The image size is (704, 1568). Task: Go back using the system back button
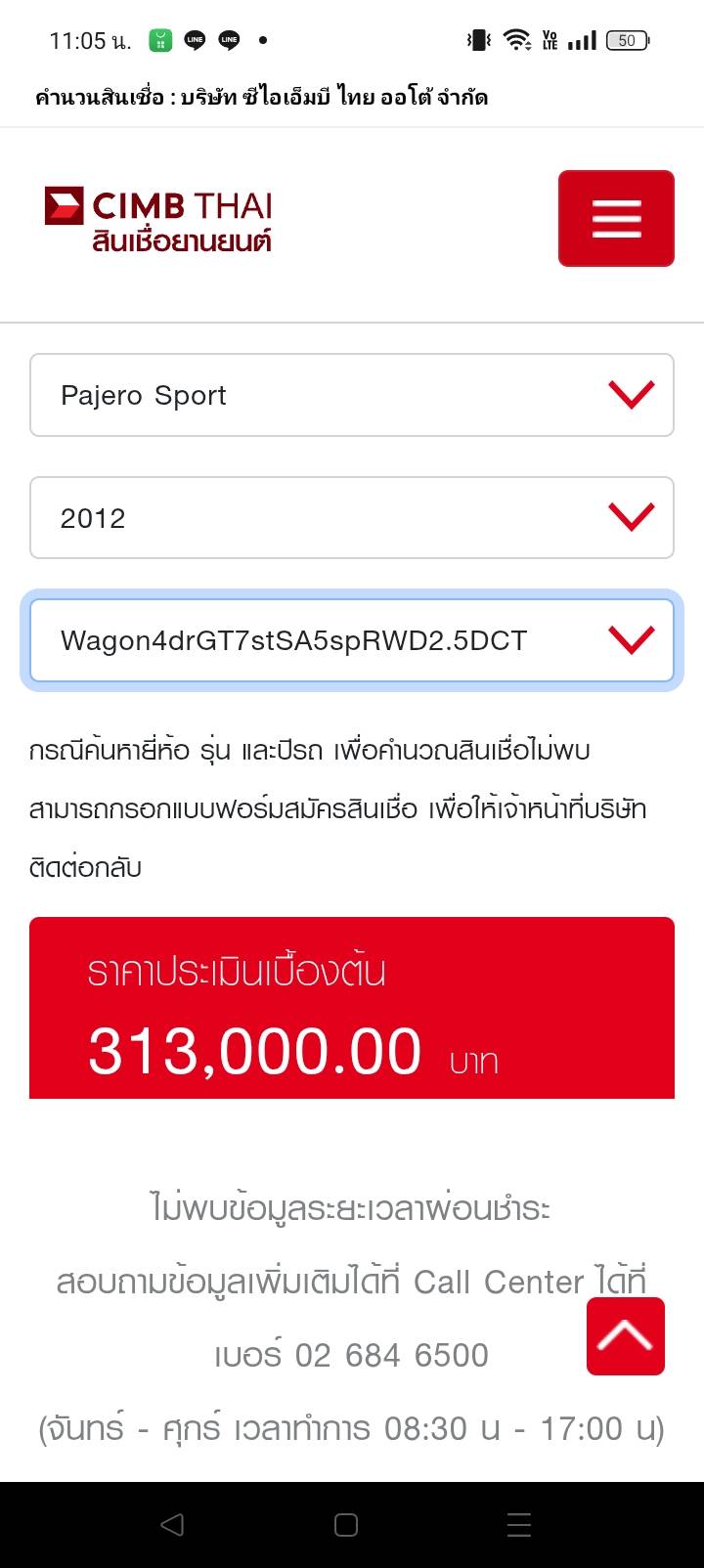[x=172, y=1525]
